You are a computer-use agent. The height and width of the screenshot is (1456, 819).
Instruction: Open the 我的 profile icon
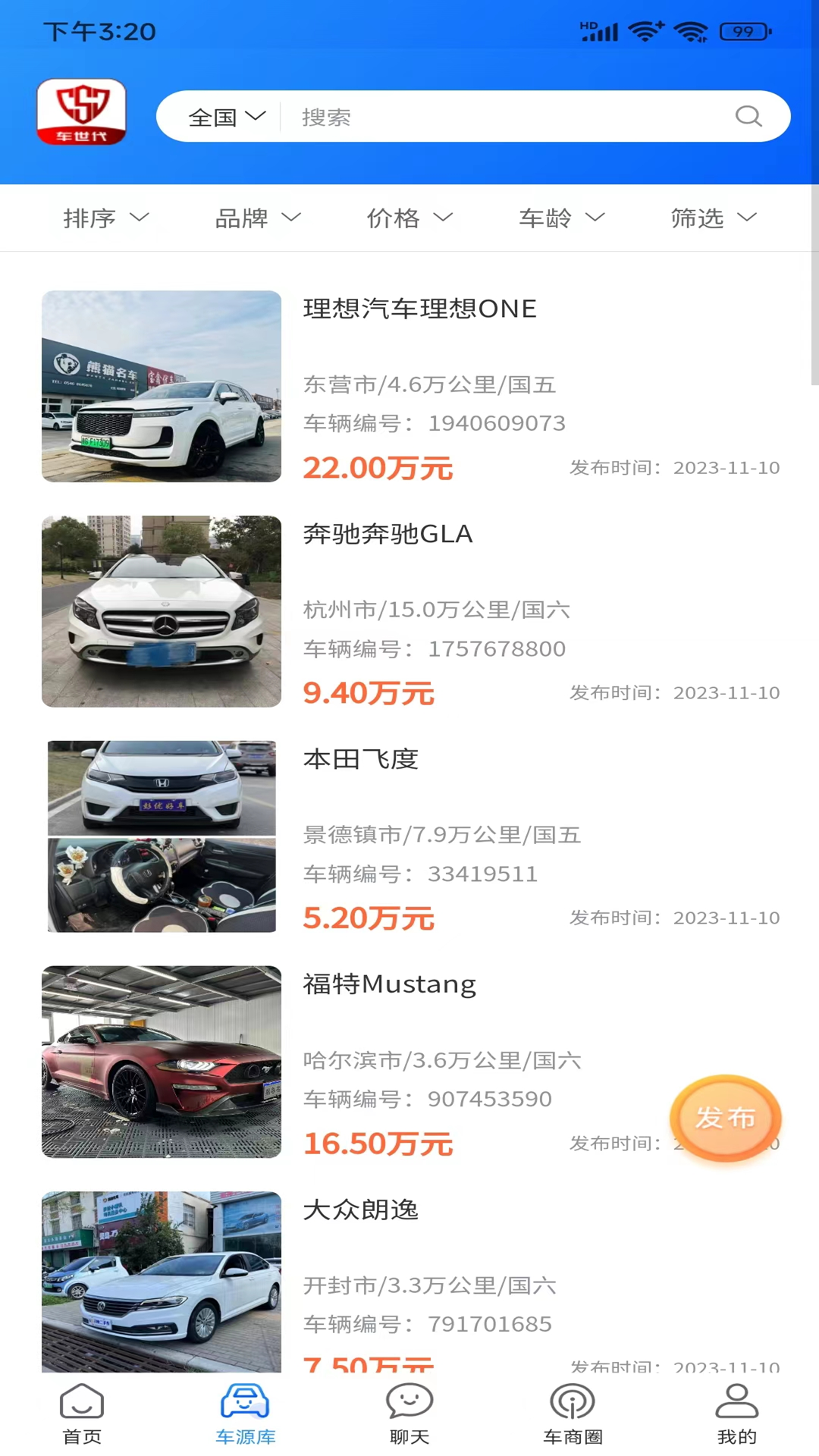point(736,1402)
